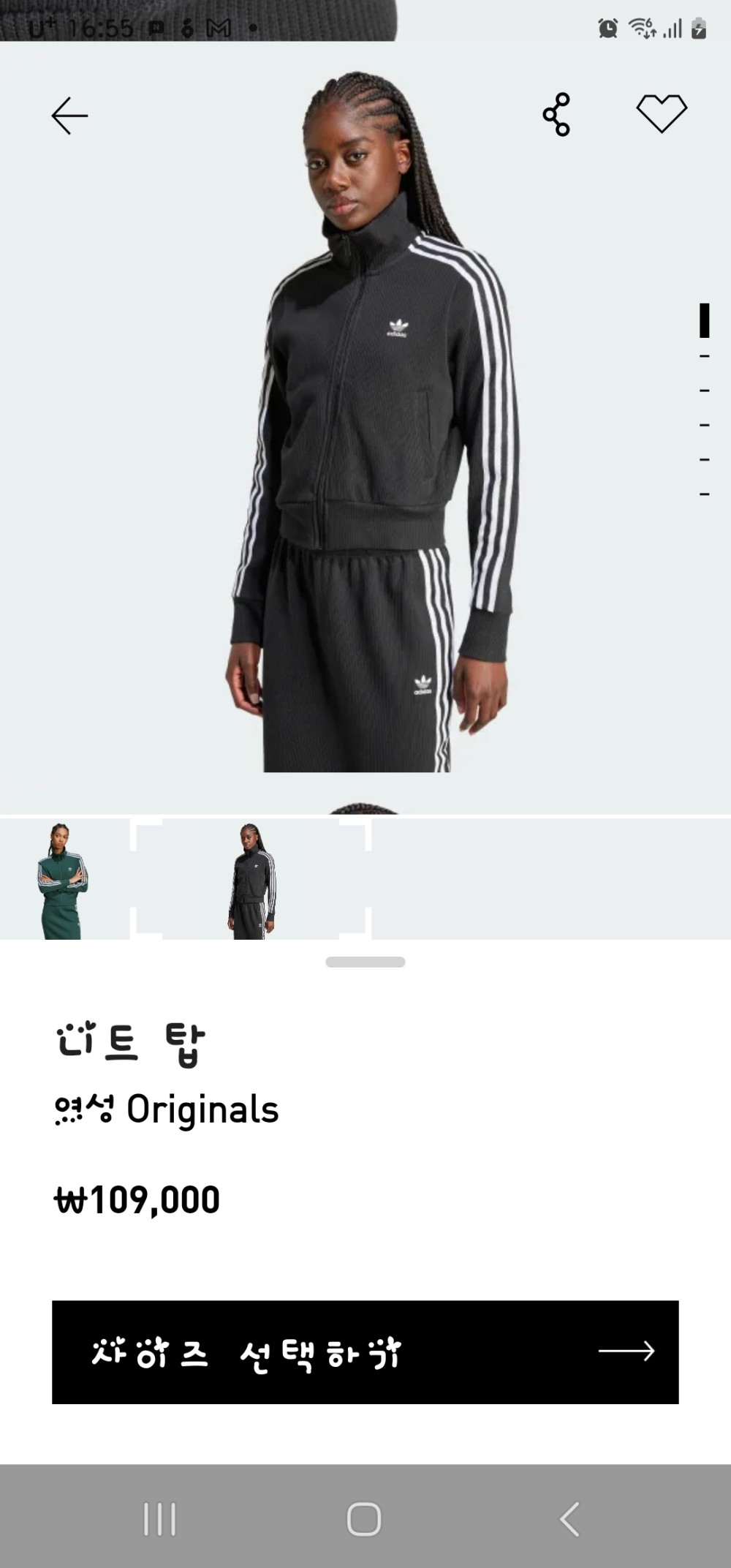The height and width of the screenshot is (1568, 731).
Task: Tap the 사이즈 선택하기 button
Action: click(365, 1352)
